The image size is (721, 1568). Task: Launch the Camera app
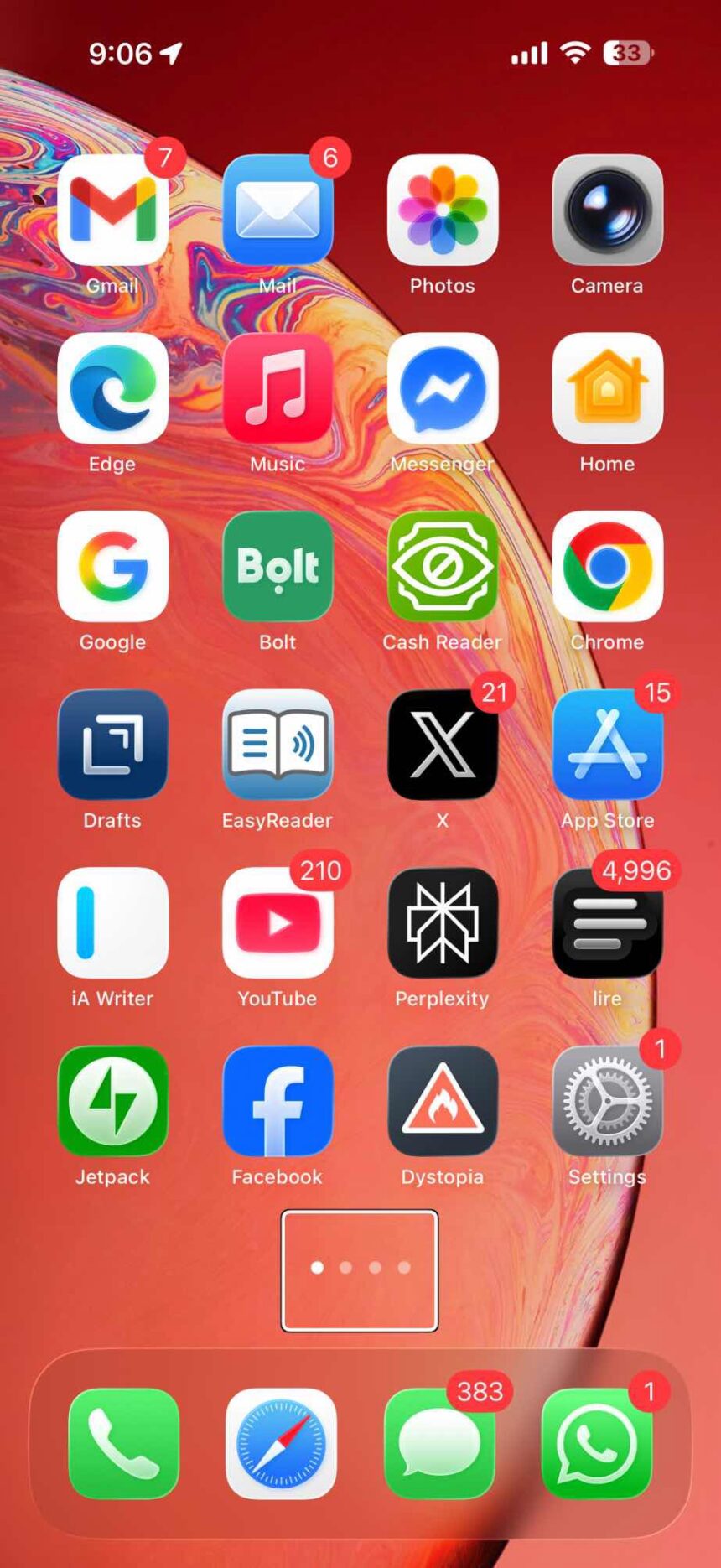(607, 211)
